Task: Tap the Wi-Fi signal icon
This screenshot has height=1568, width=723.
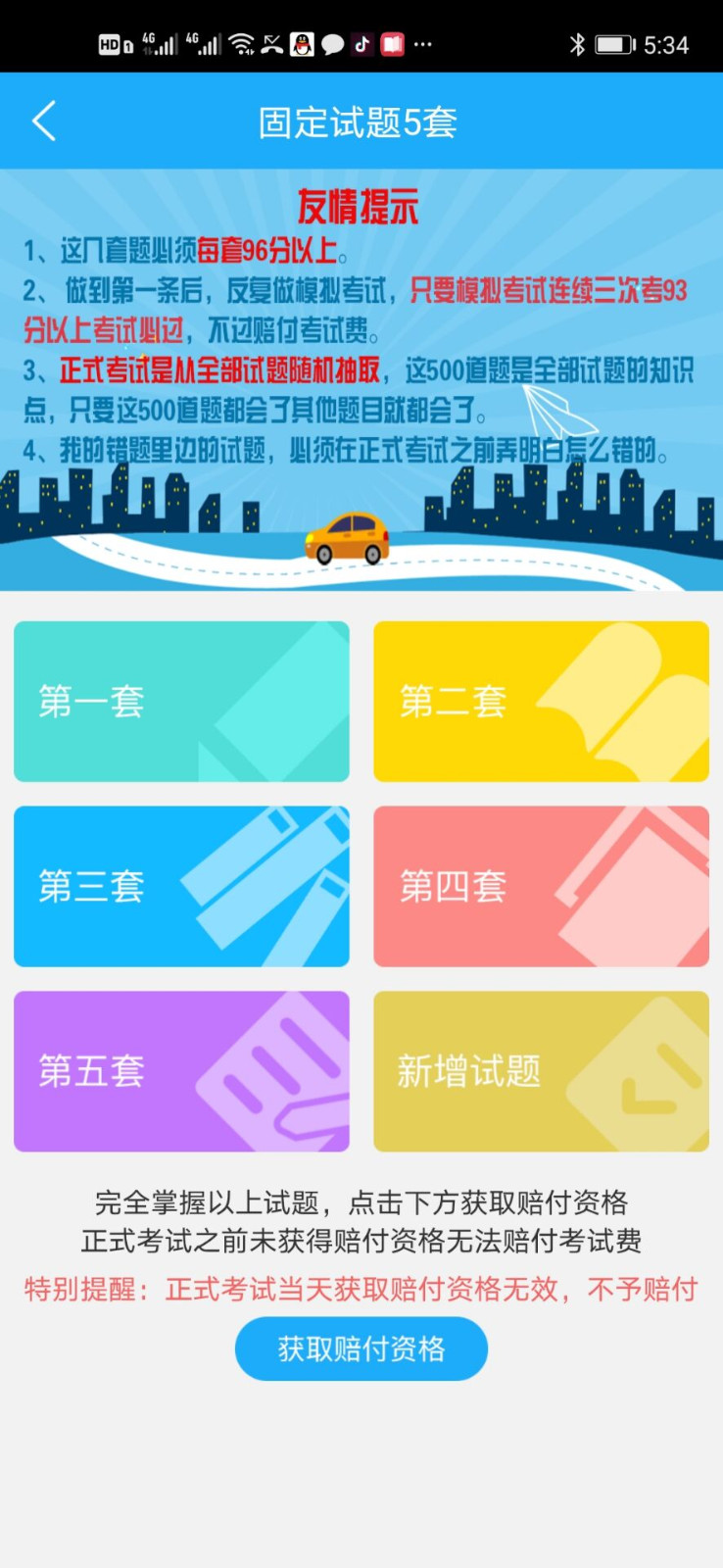Action: 242,42
